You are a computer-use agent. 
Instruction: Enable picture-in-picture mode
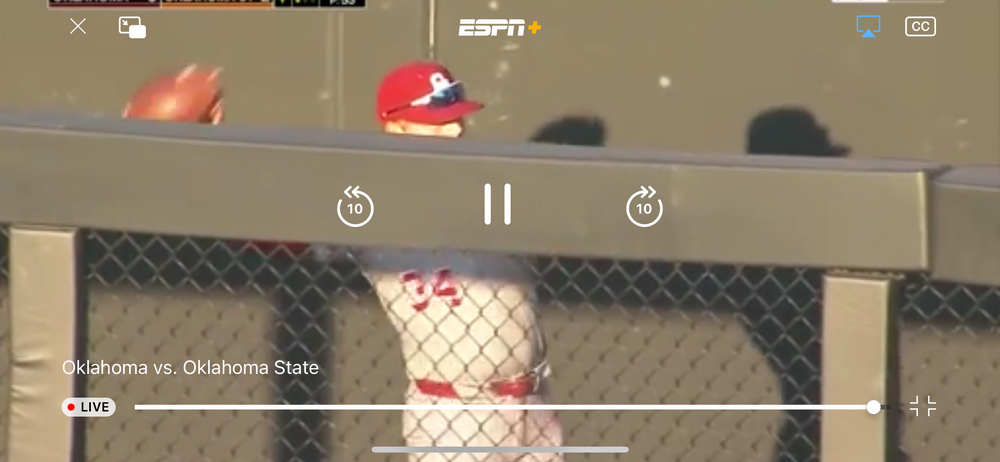point(132,28)
